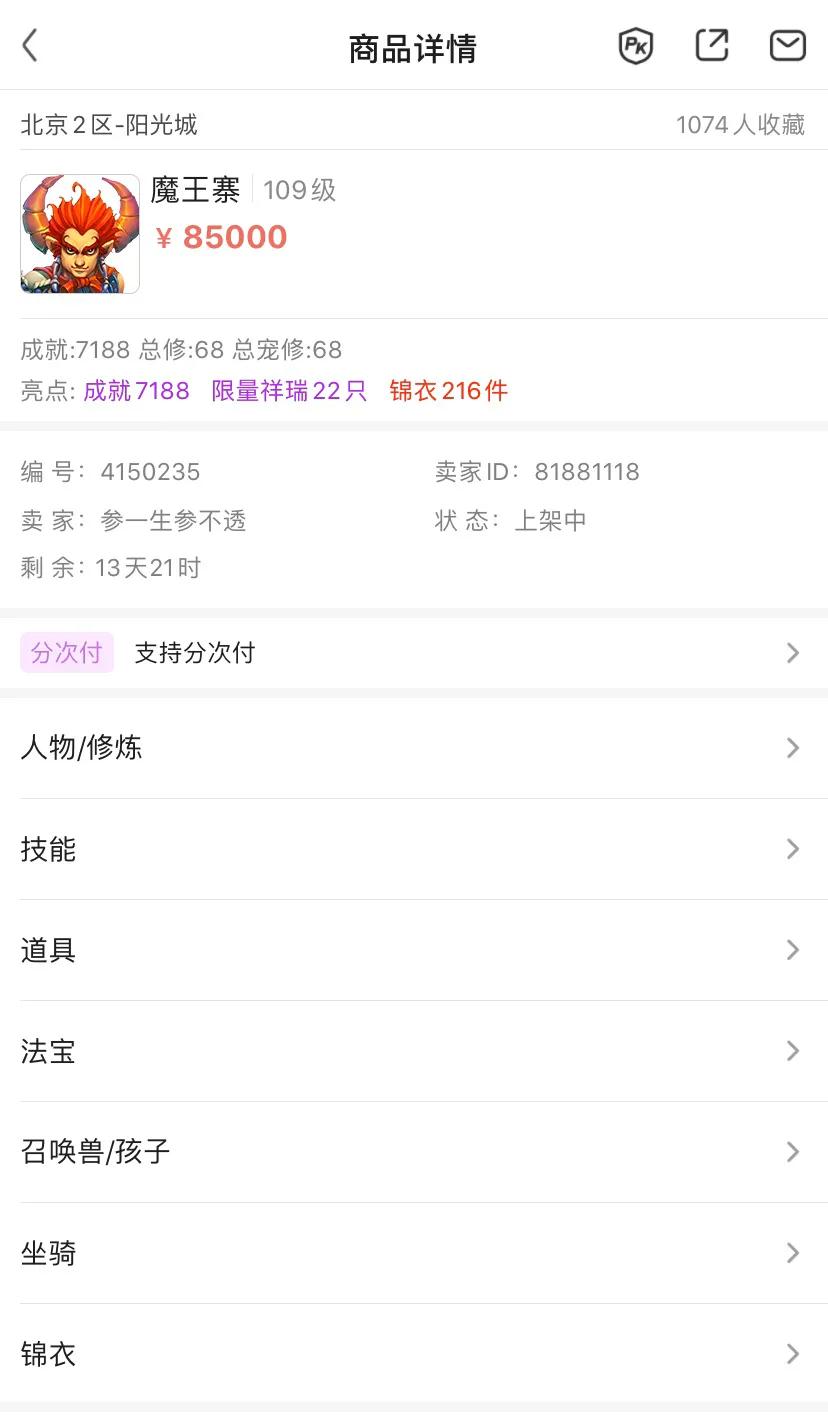Viewport: 828px width, 1416px height.
Task: Click the 限量祥瑞 22只 highlight text
Action: coord(290,391)
